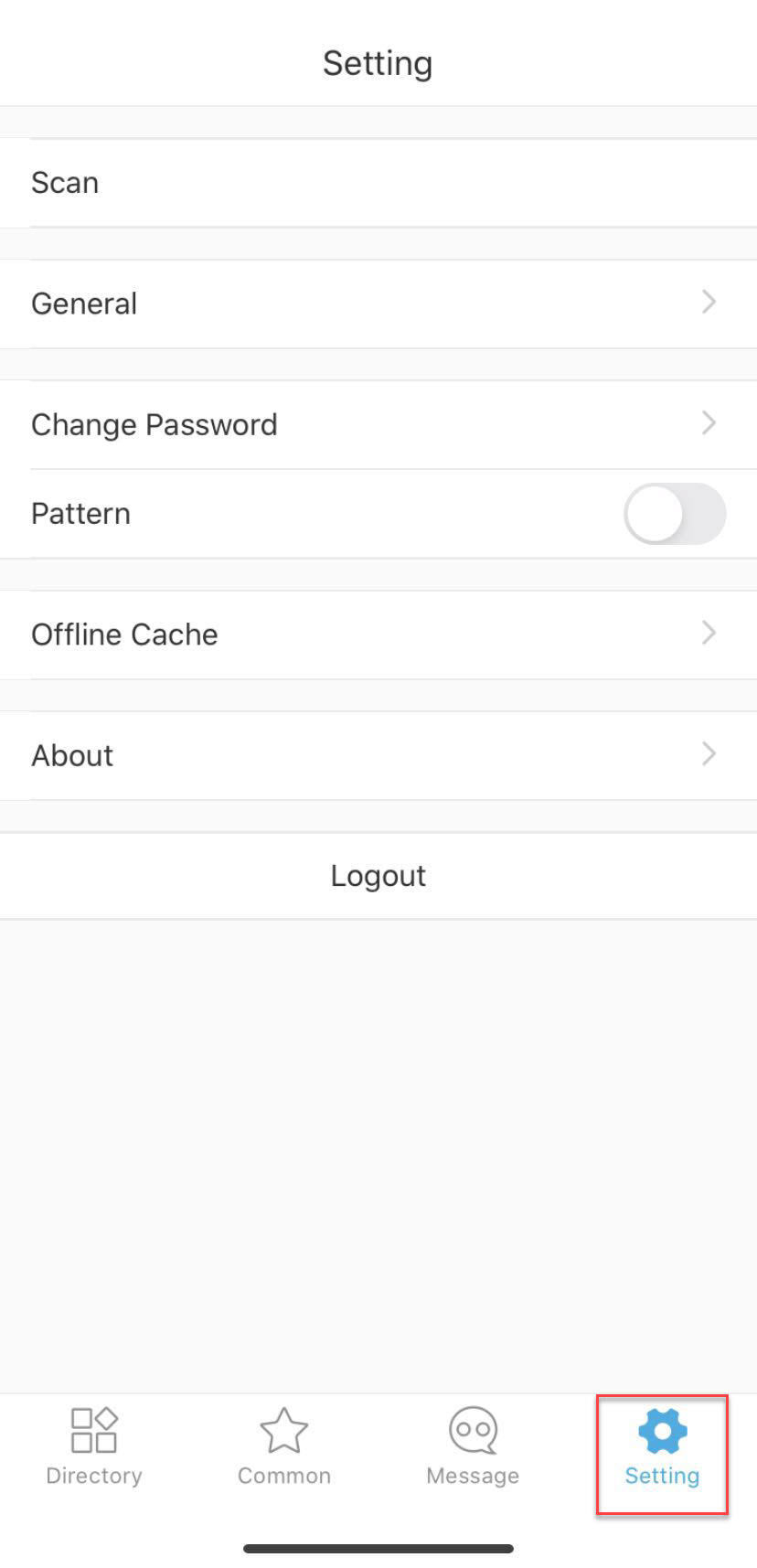Screen dimensions: 757x1568
Task: Expand General settings via its chevron
Action: (708, 302)
